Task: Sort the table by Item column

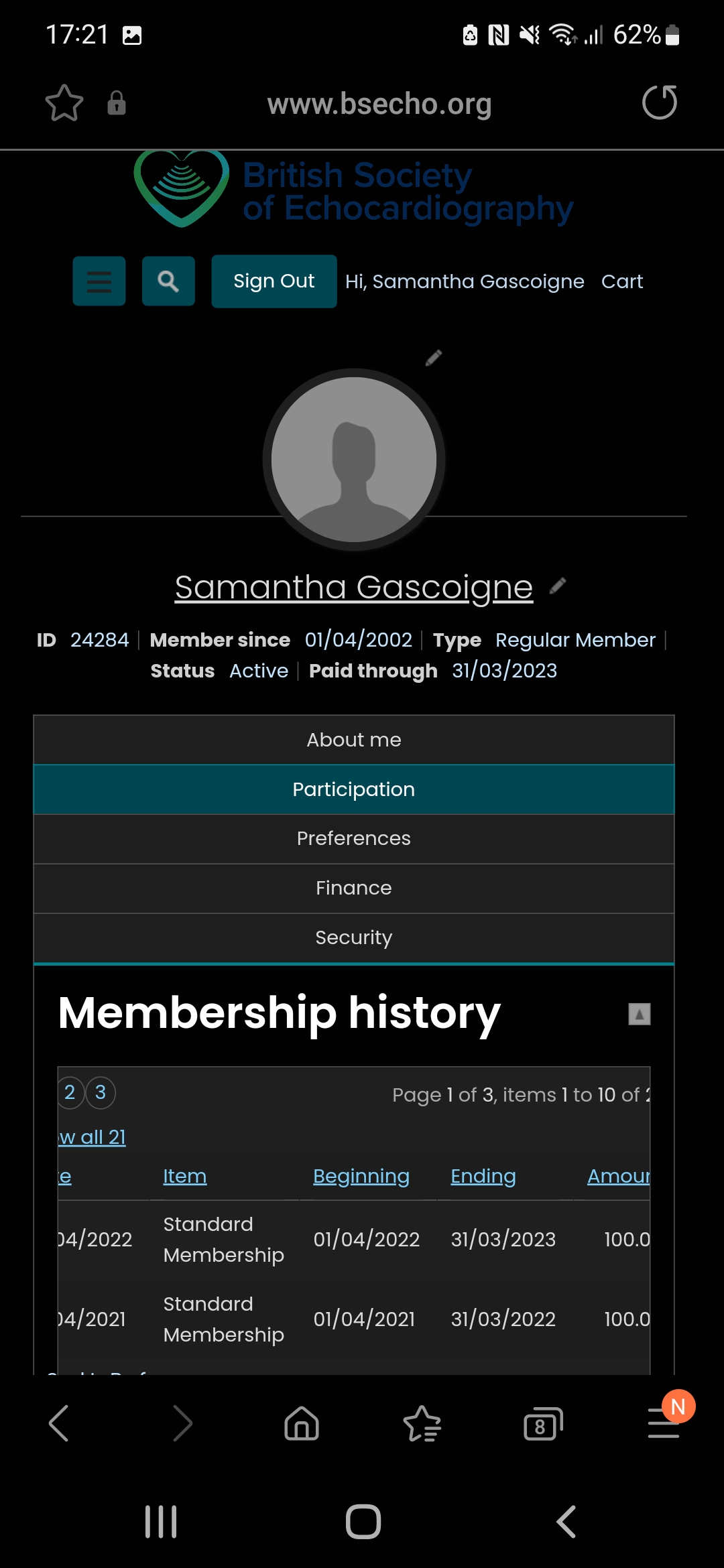Action: (x=185, y=1176)
